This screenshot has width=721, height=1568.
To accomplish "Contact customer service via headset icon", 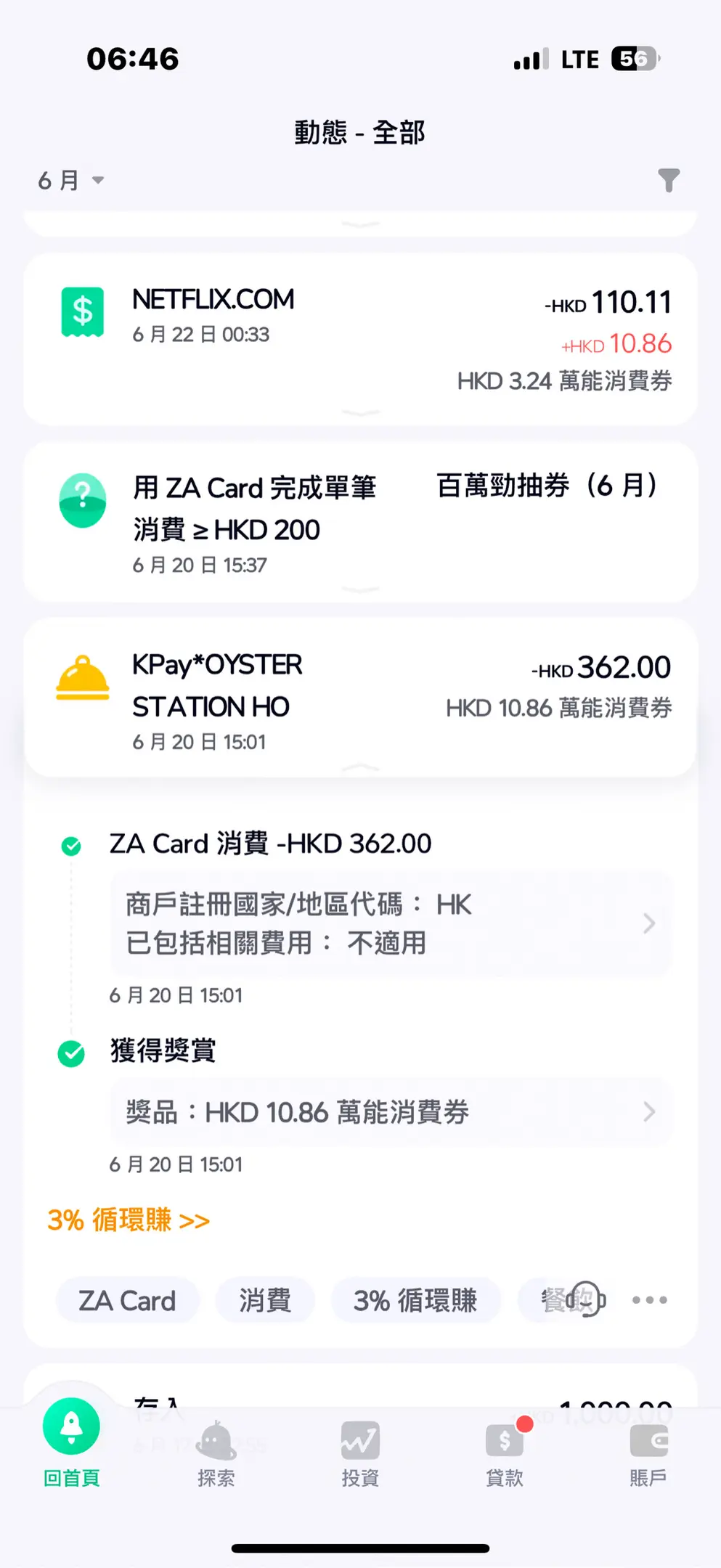I will point(587,1299).
